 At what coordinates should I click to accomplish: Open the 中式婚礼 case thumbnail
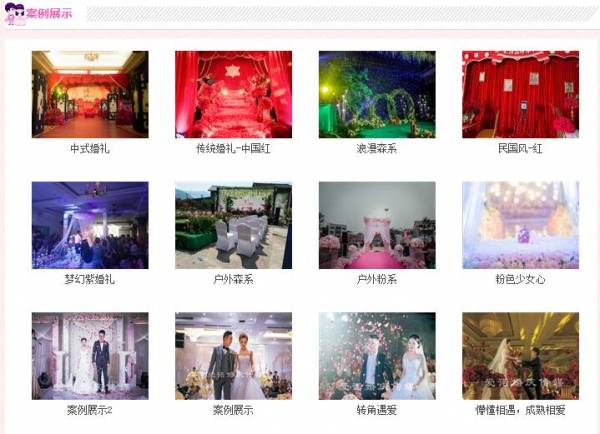tap(90, 94)
